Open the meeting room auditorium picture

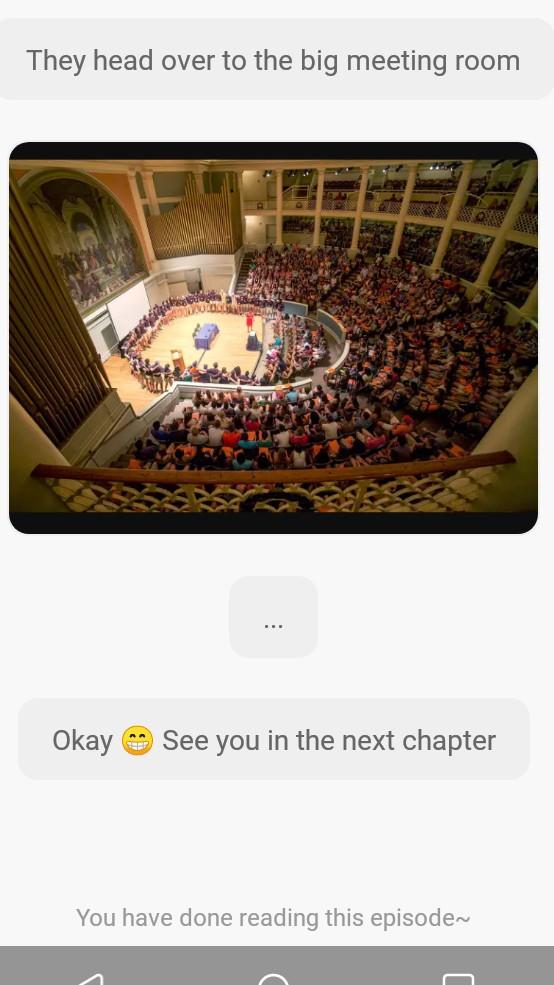click(273, 338)
